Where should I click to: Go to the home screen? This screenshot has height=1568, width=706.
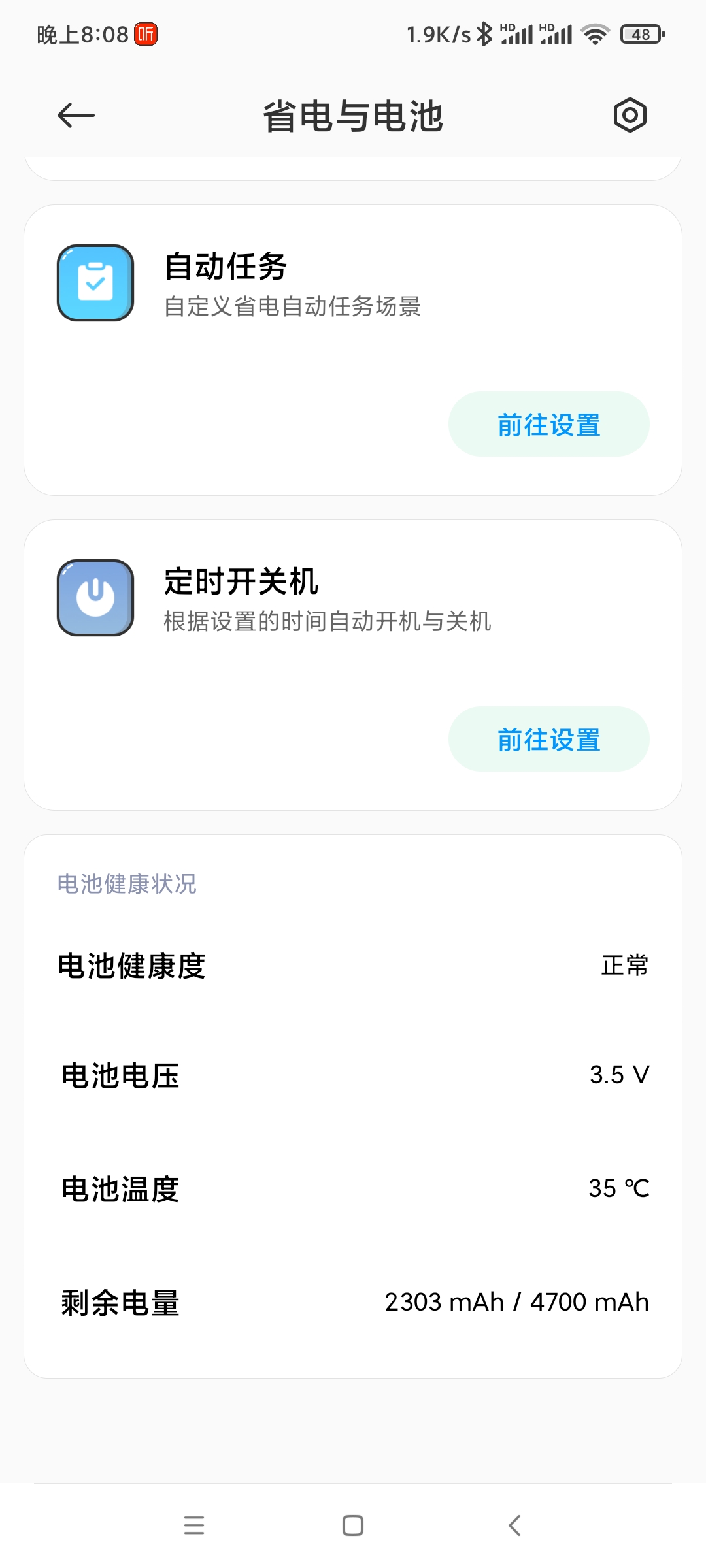(x=353, y=1526)
